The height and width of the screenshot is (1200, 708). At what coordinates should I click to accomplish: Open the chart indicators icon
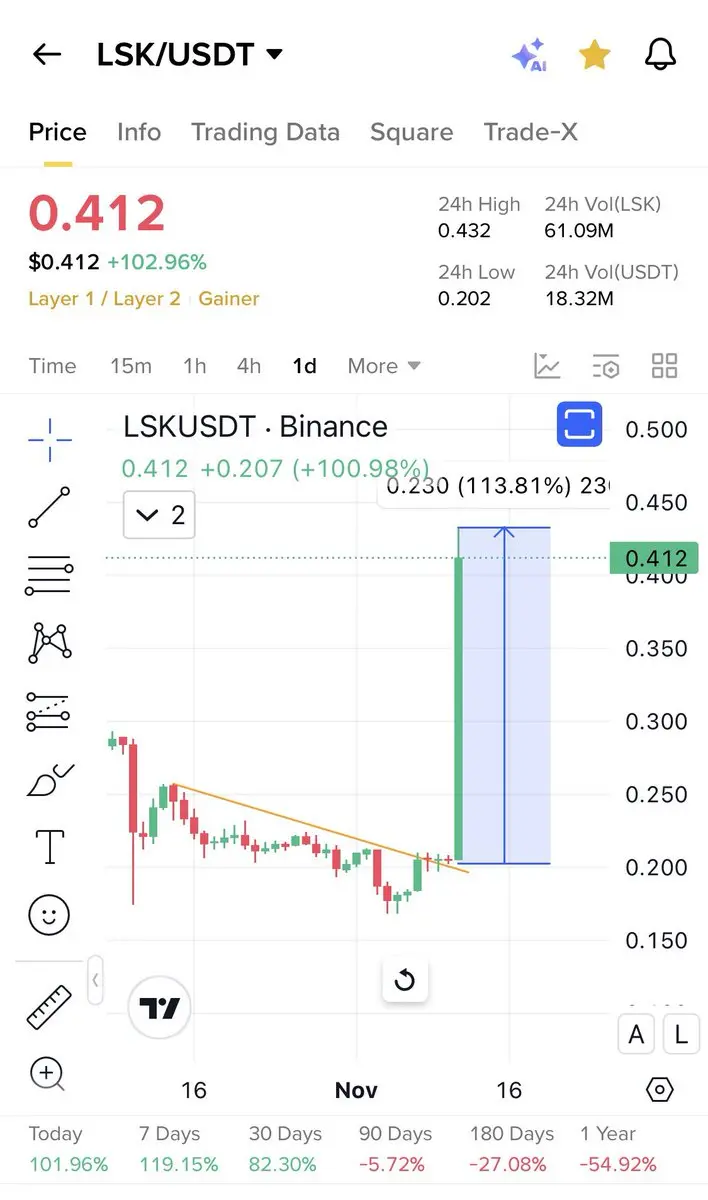coord(547,366)
